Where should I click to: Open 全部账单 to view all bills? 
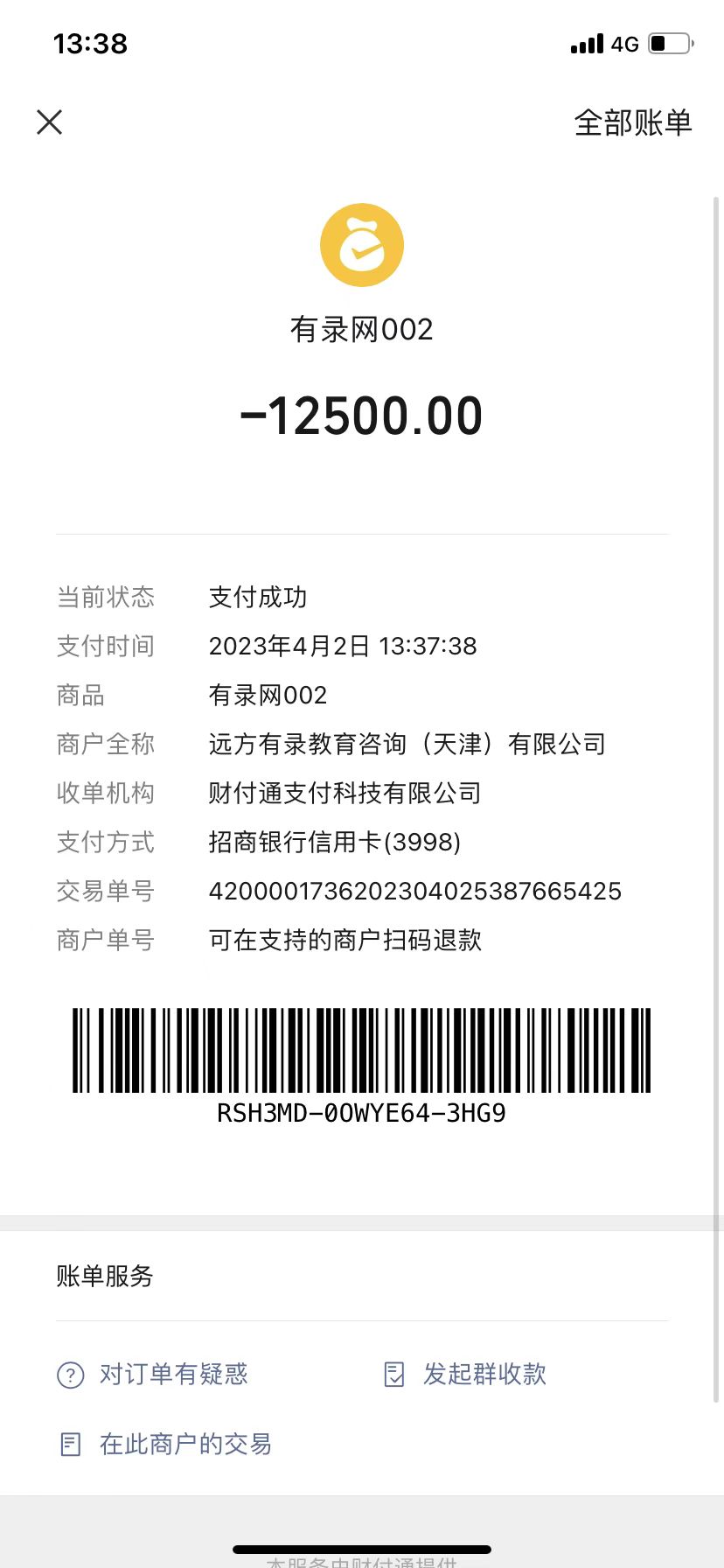(632, 122)
